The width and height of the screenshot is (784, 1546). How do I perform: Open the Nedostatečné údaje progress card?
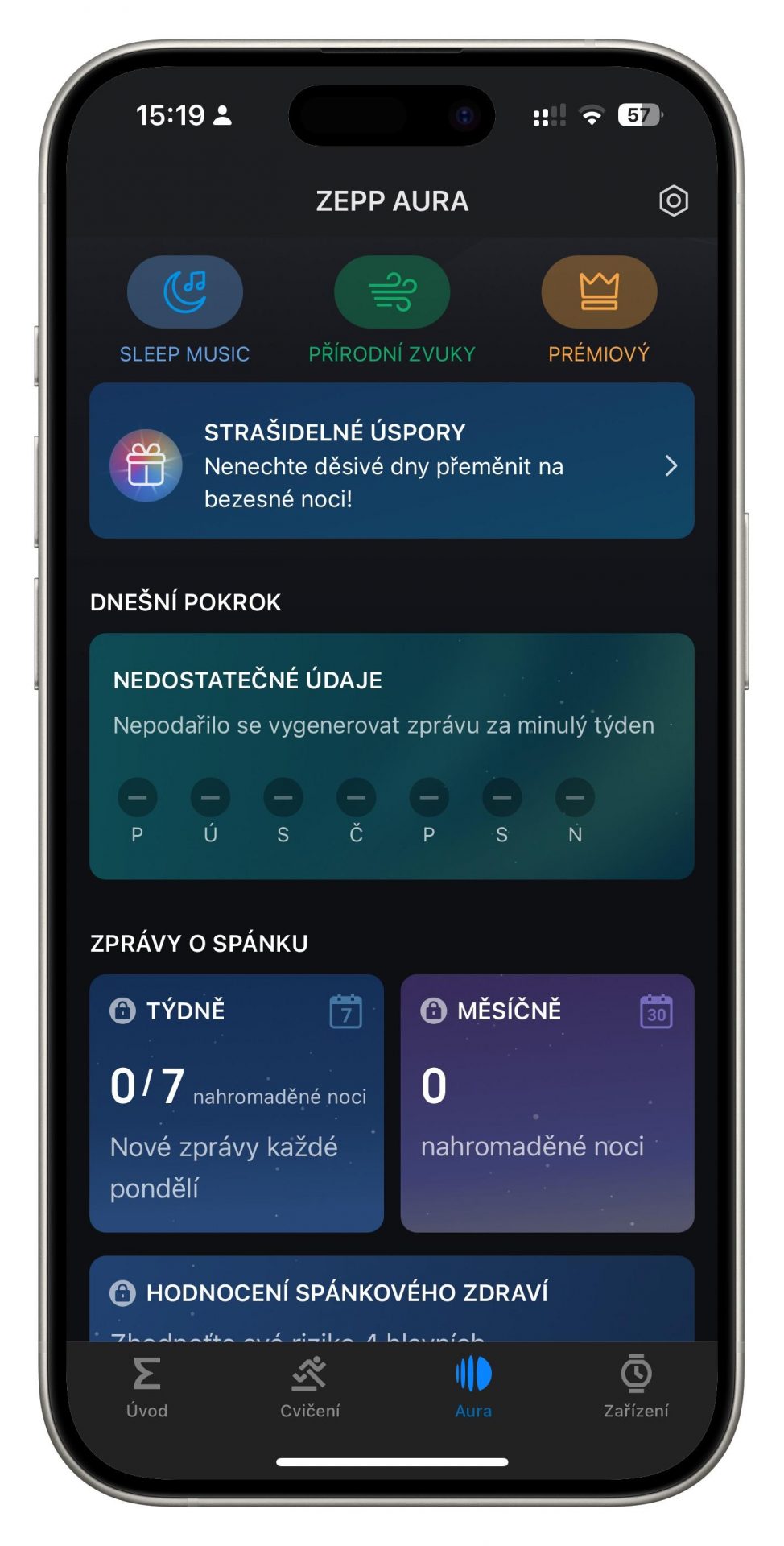392,756
